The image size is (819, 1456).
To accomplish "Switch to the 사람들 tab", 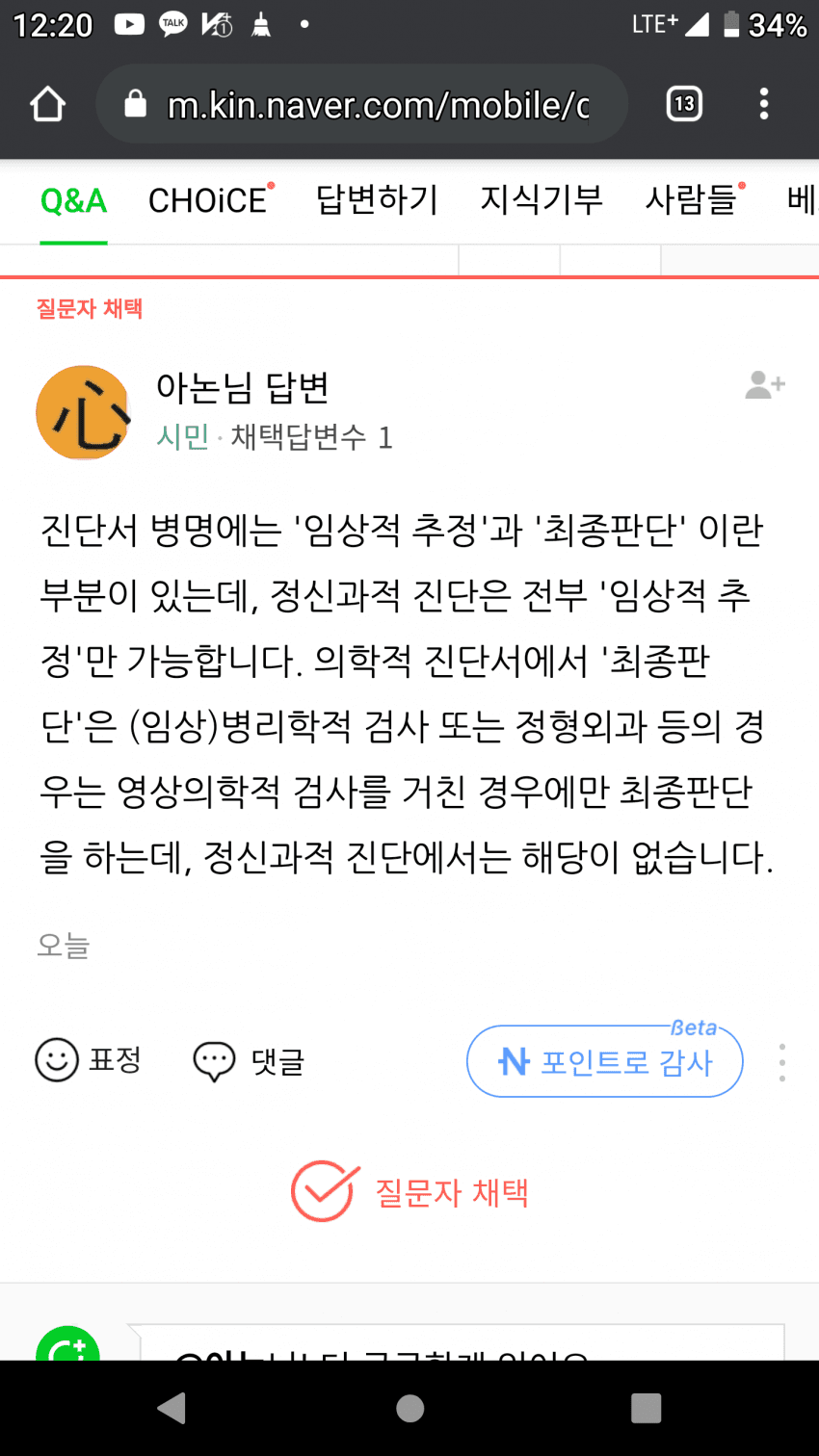I will (x=692, y=200).
